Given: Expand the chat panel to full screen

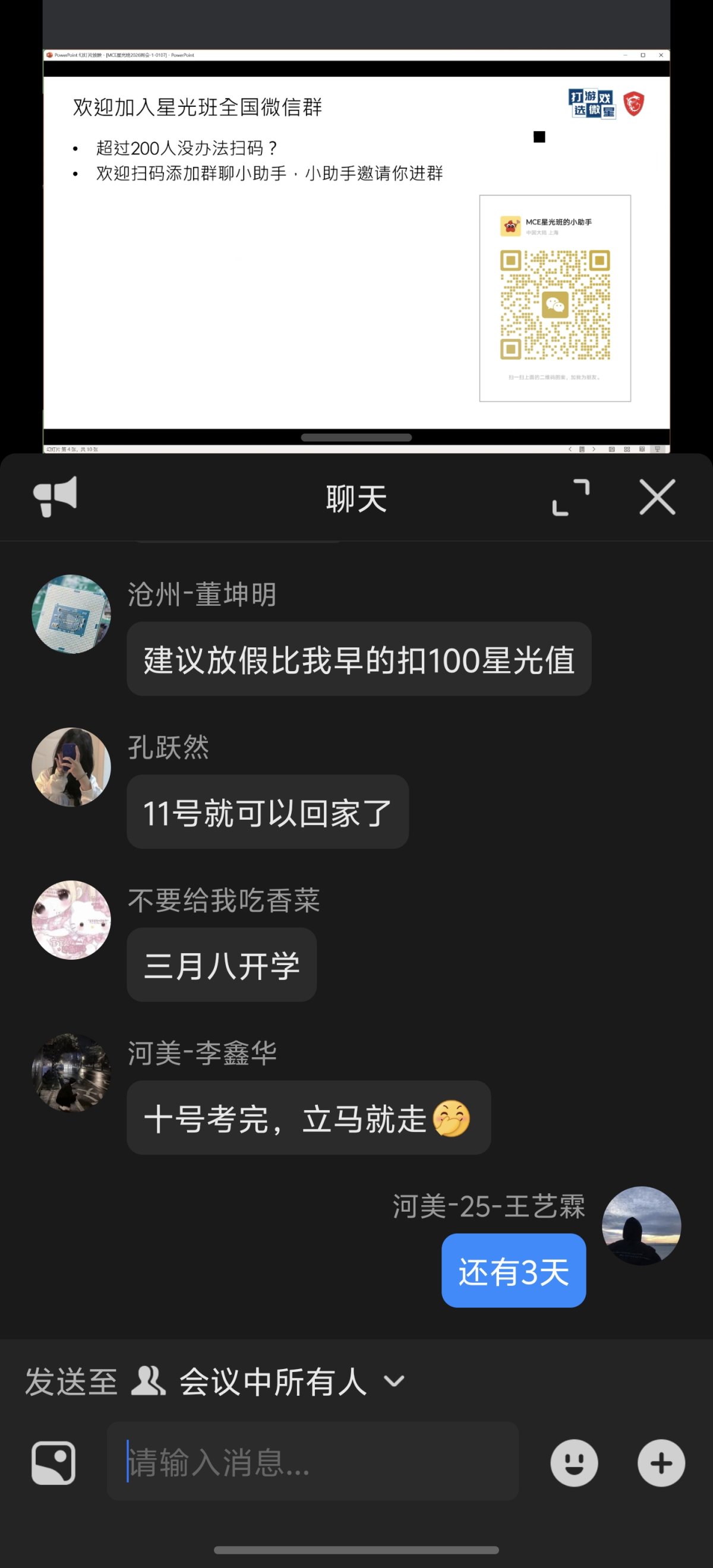Looking at the screenshot, I should coord(570,497).
